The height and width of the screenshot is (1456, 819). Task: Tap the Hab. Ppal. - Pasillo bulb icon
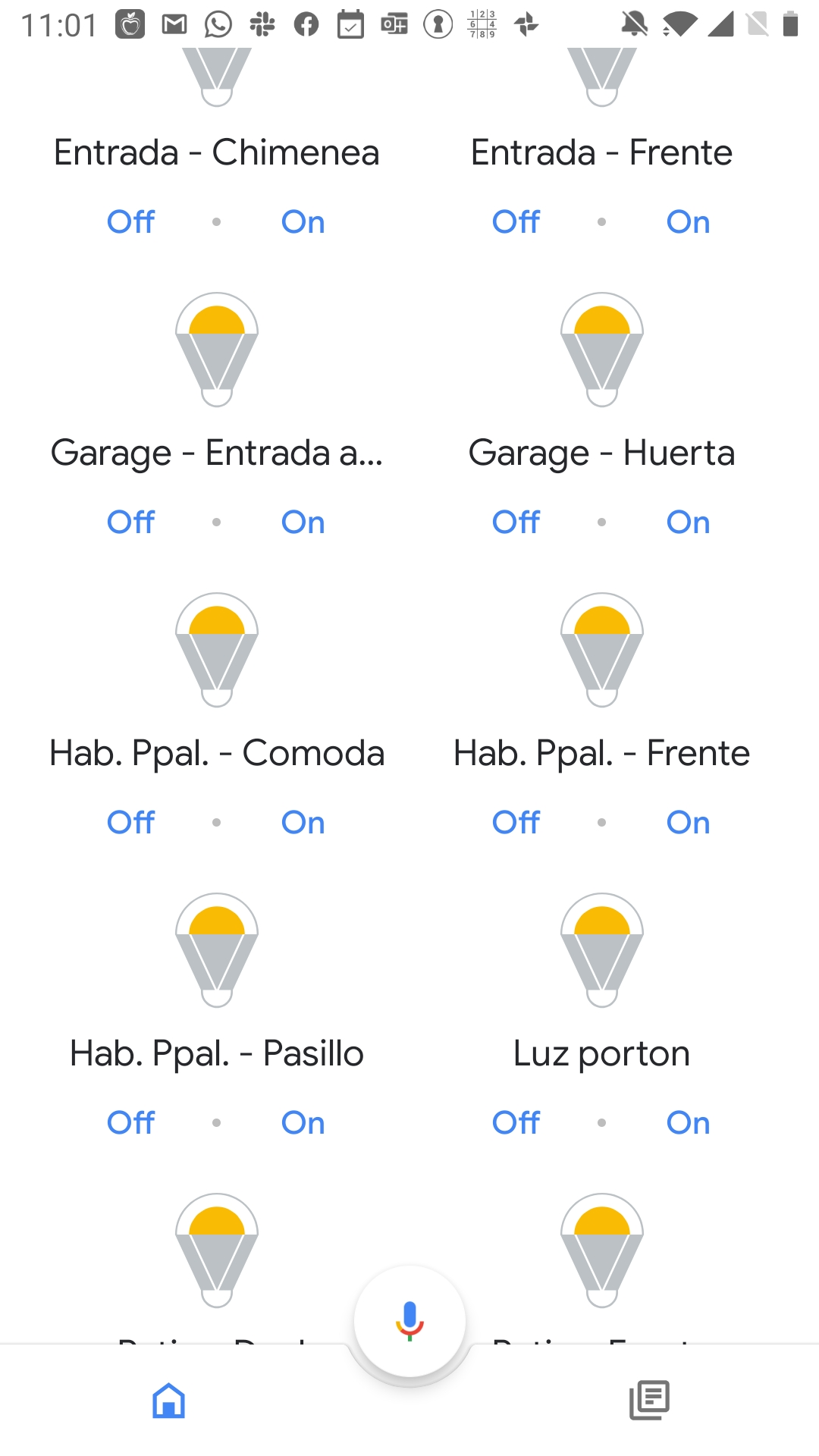[x=216, y=948]
